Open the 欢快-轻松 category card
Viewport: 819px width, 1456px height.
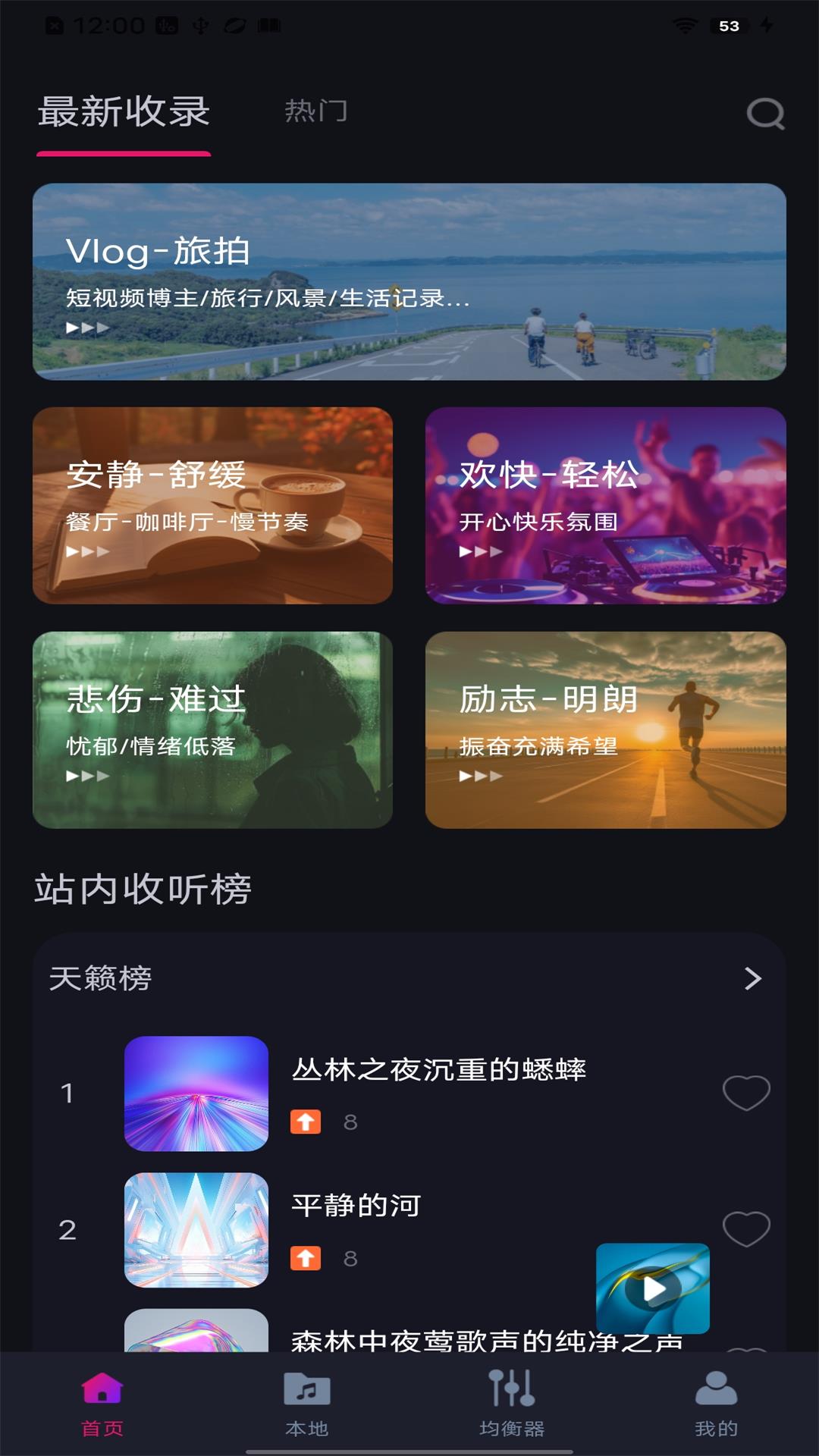point(605,505)
